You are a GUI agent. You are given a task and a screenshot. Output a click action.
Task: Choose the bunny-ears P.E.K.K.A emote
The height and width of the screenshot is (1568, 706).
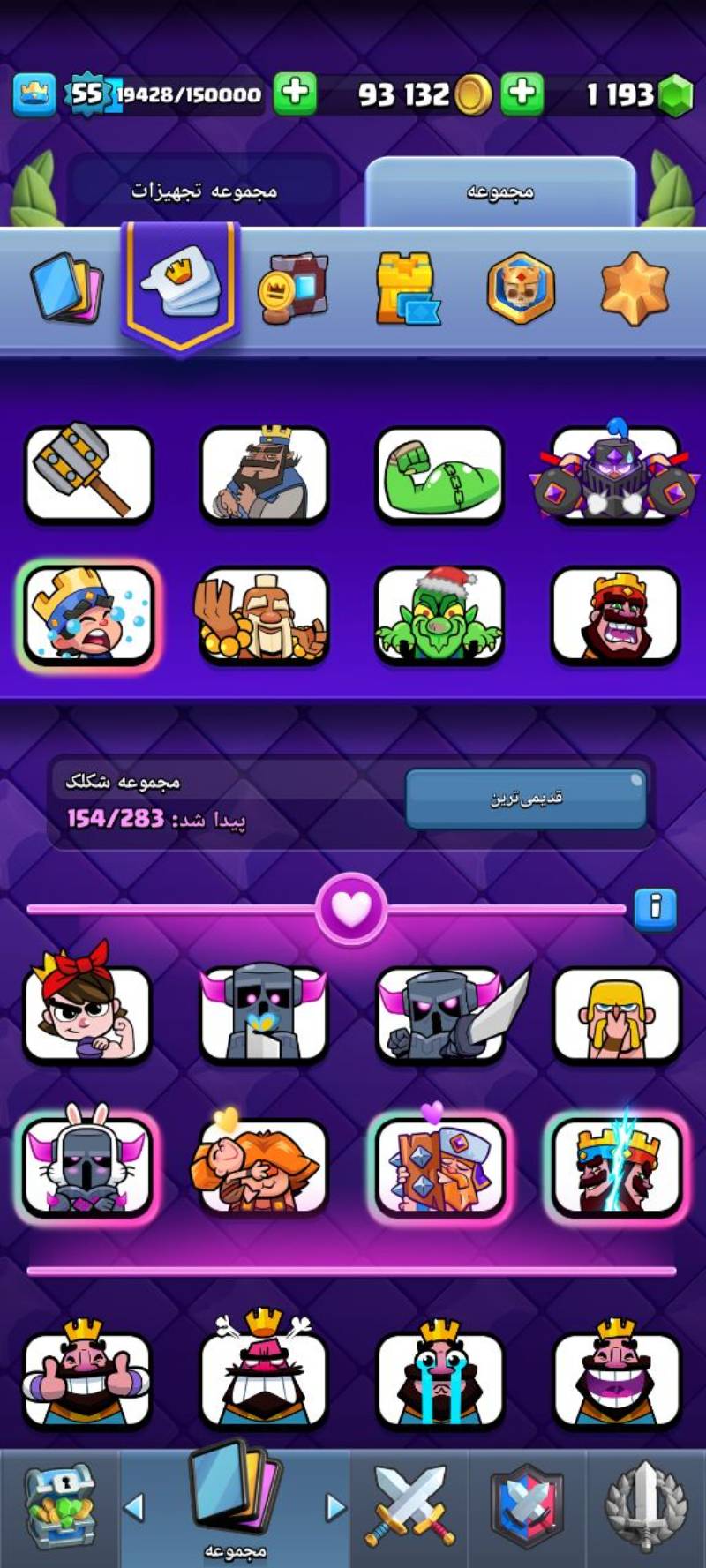click(x=86, y=1165)
